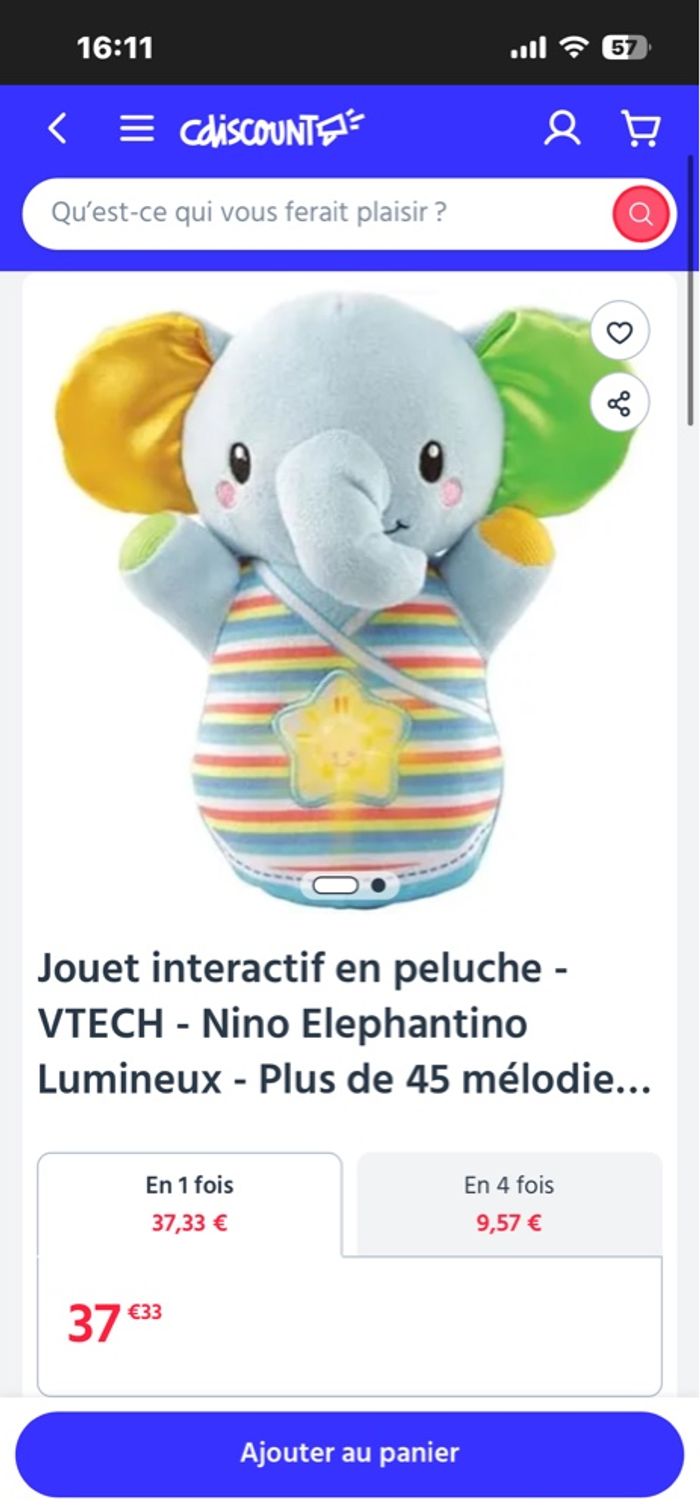Go back to the previous page

click(58, 129)
